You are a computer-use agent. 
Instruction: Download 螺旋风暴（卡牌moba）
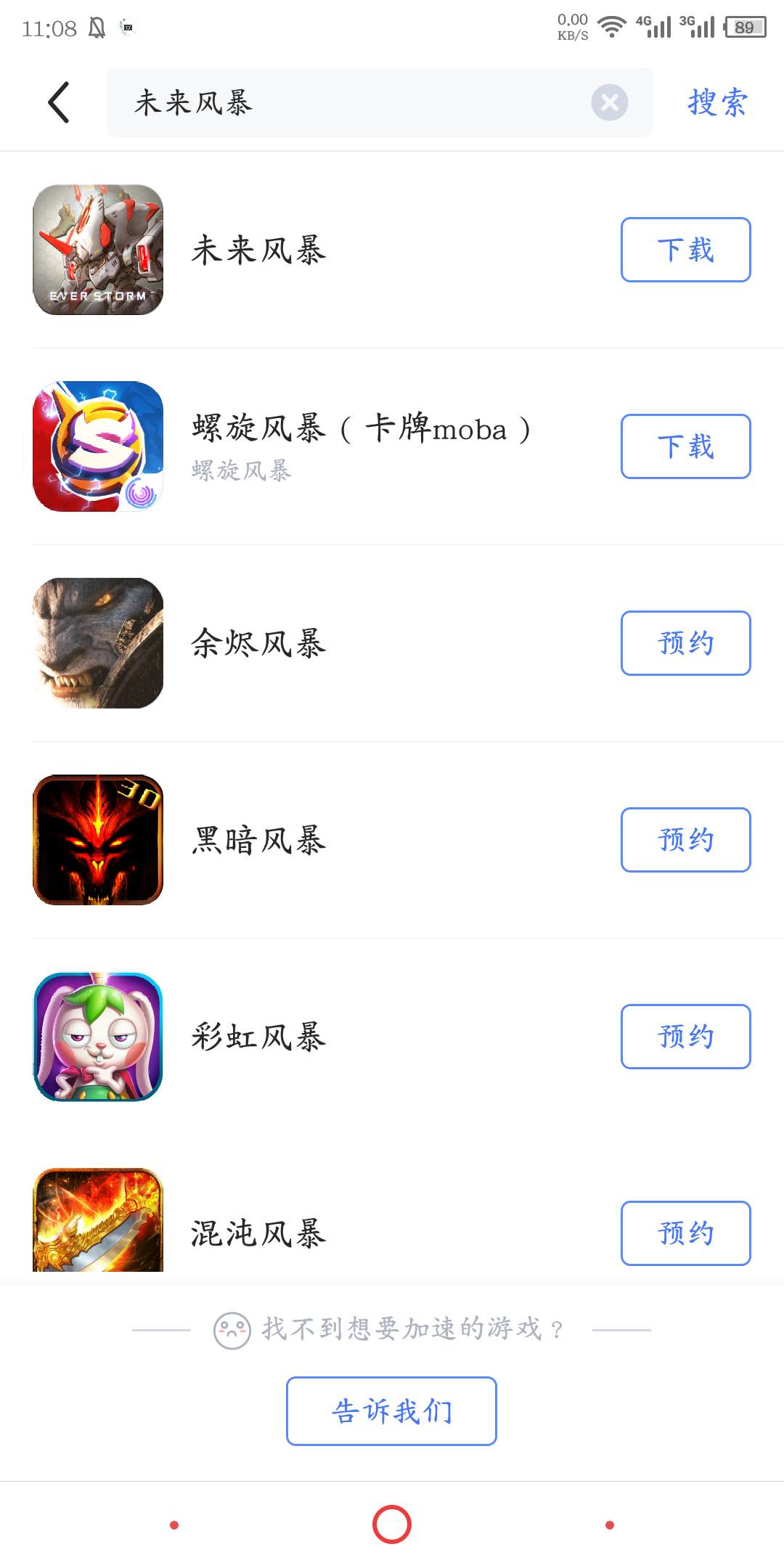pos(685,446)
